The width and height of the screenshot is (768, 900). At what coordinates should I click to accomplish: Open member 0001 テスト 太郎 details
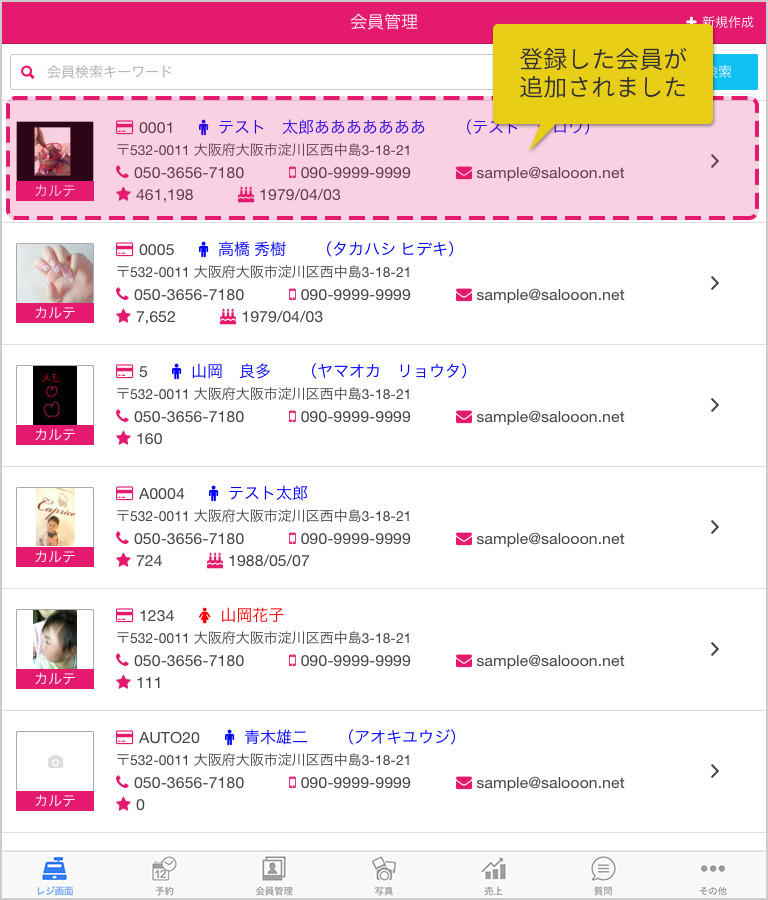pyautogui.click(x=713, y=161)
